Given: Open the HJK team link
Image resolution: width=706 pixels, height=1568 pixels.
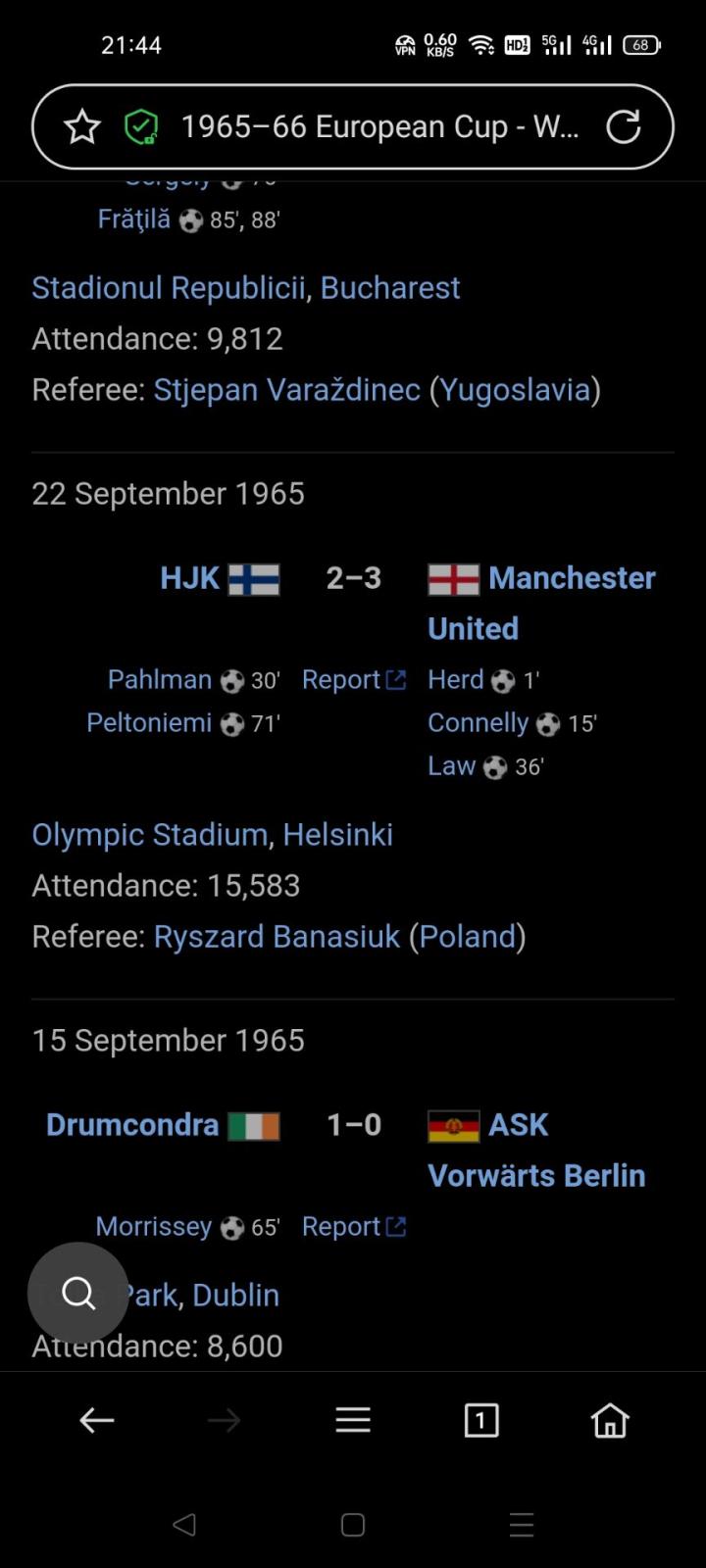Looking at the screenshot, I should click(189, 578).
